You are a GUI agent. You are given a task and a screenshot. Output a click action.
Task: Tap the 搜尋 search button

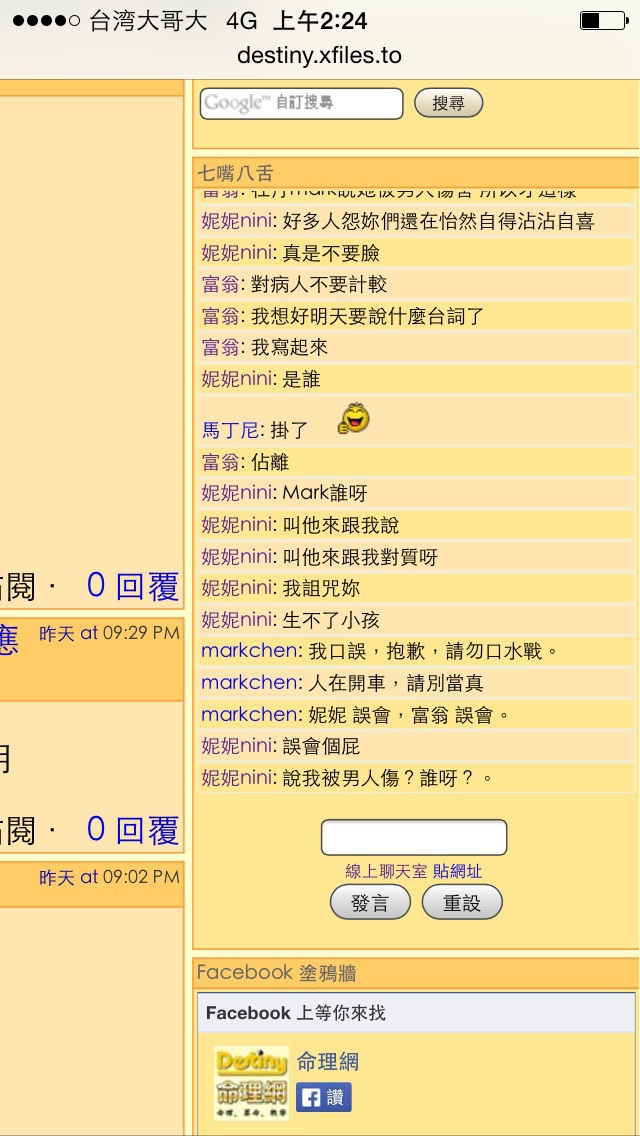point(448,103)
